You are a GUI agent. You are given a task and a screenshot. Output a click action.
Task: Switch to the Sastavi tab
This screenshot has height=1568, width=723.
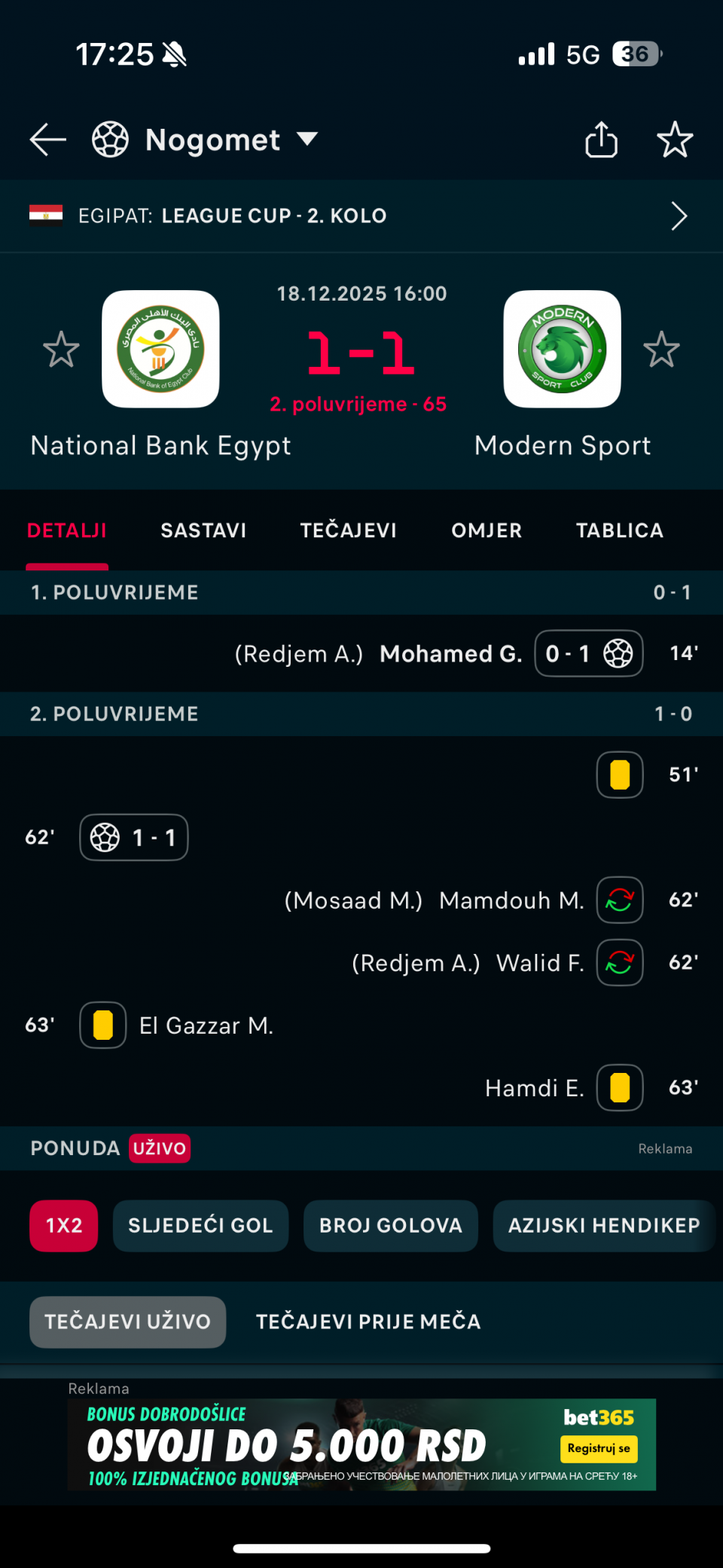coord(203,530)
